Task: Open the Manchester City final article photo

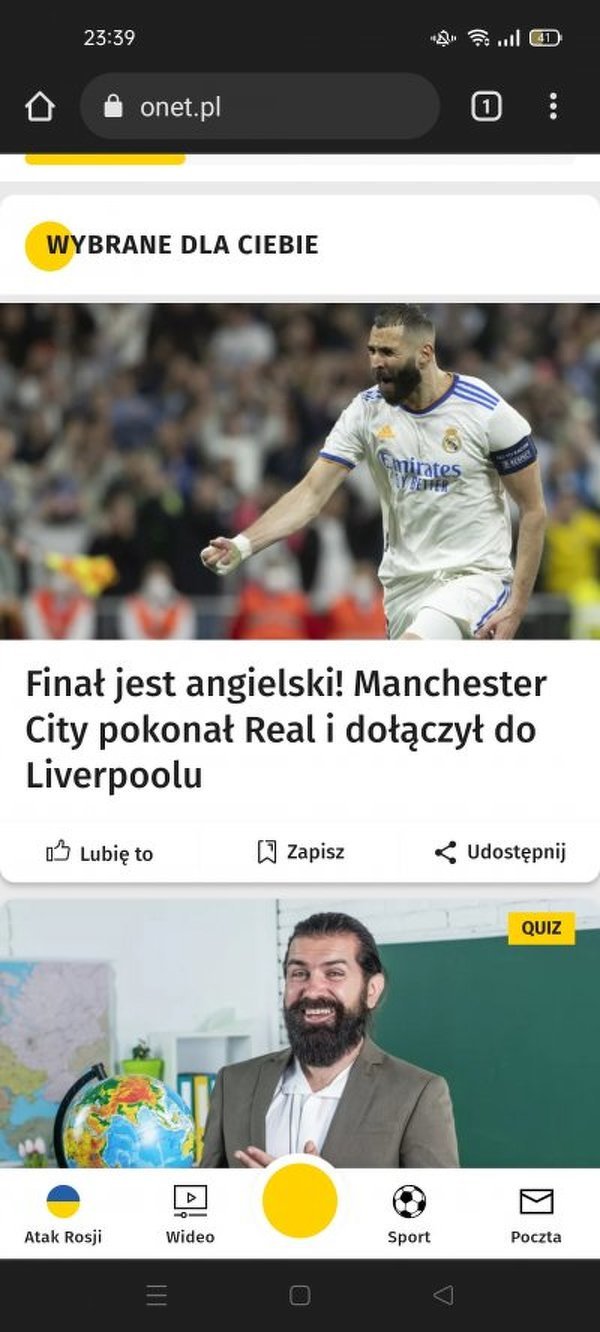Action: [x=300, y=470]
